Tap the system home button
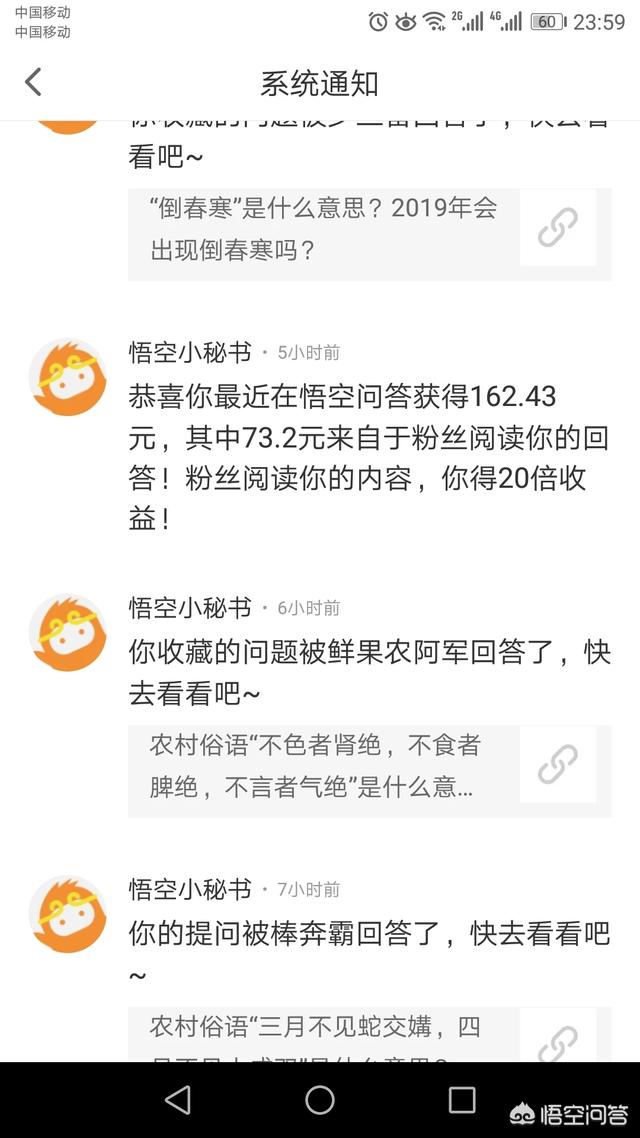This screenshot has width=640, height=1138. coord(320,1100)
